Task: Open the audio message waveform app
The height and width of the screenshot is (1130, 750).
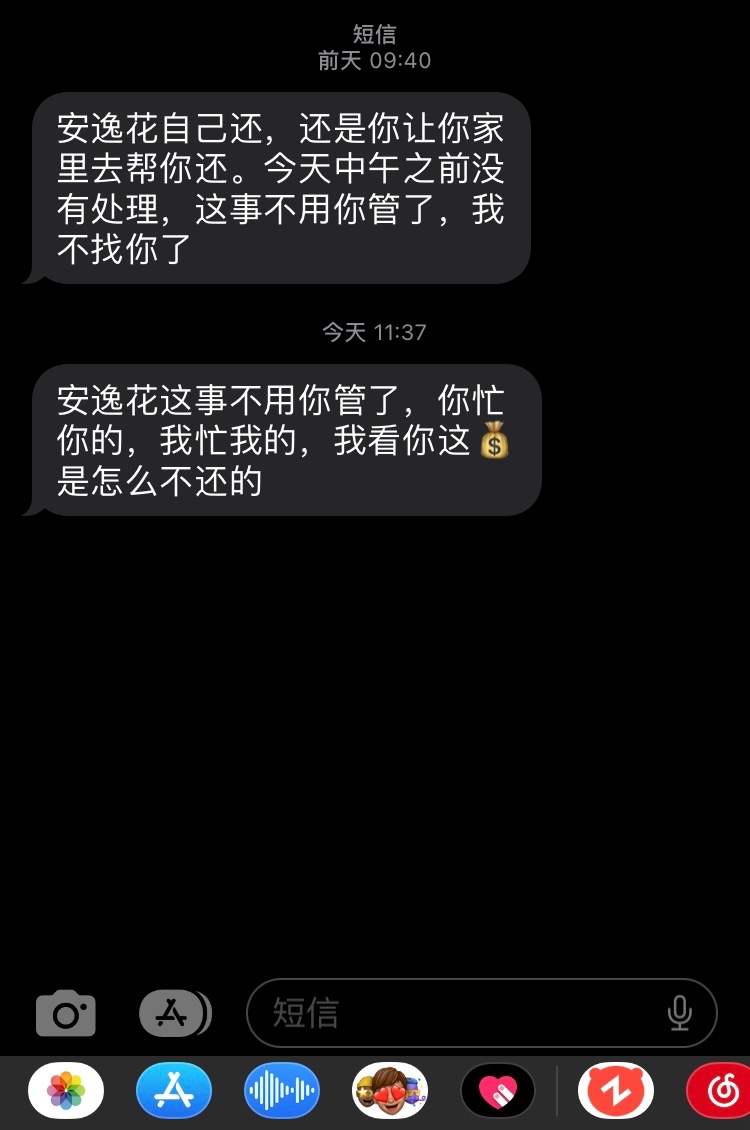Action: click(x=282, y=1090)
